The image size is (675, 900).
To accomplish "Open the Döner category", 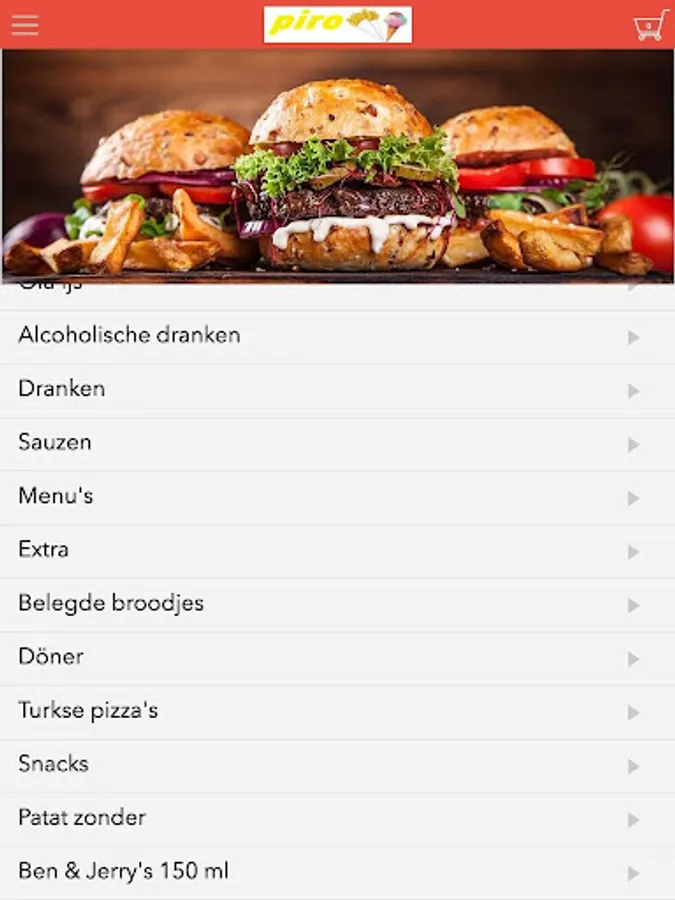I will point(337,657).
